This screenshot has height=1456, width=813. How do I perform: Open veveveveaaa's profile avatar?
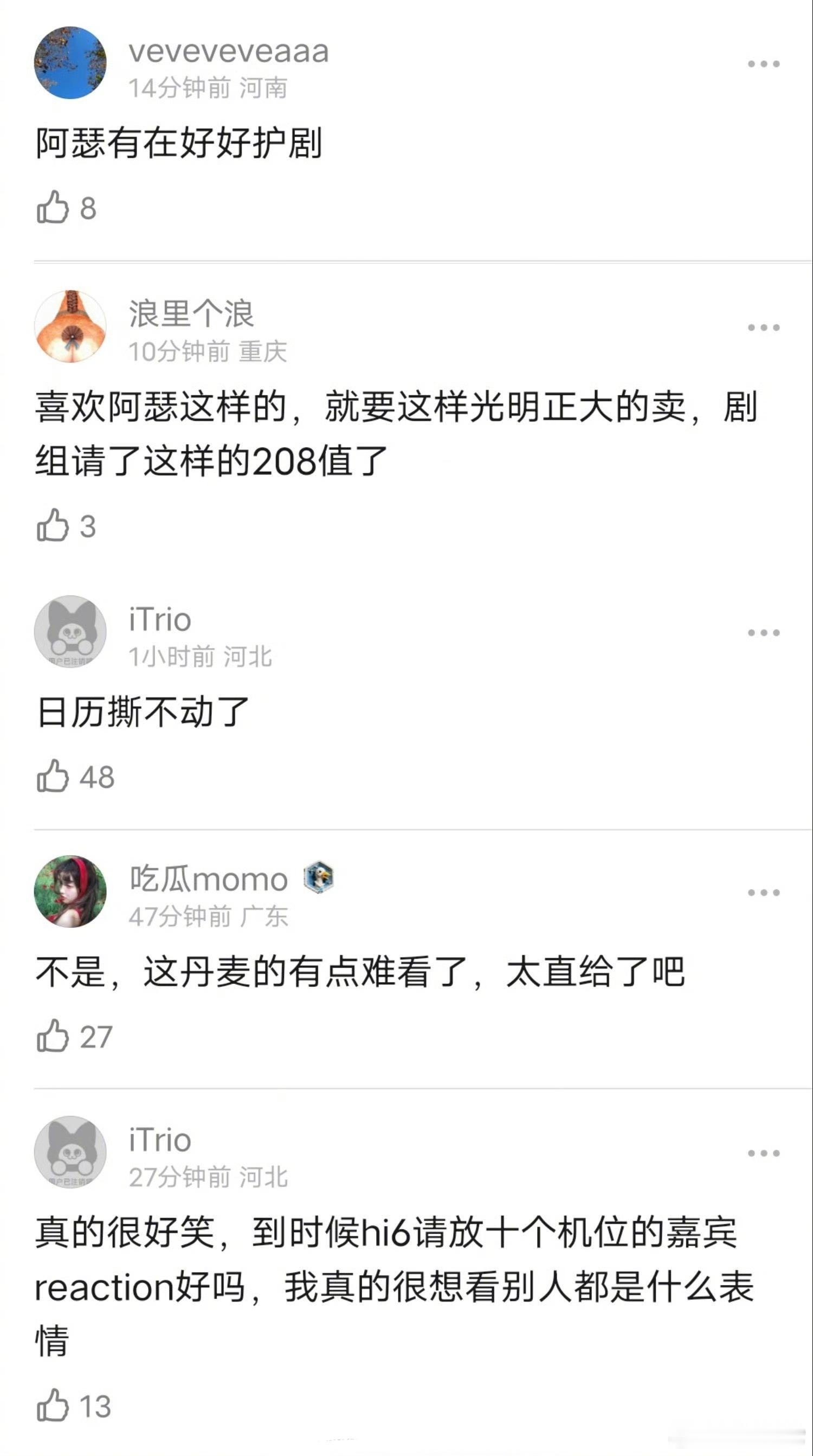(x=70, y=62)
